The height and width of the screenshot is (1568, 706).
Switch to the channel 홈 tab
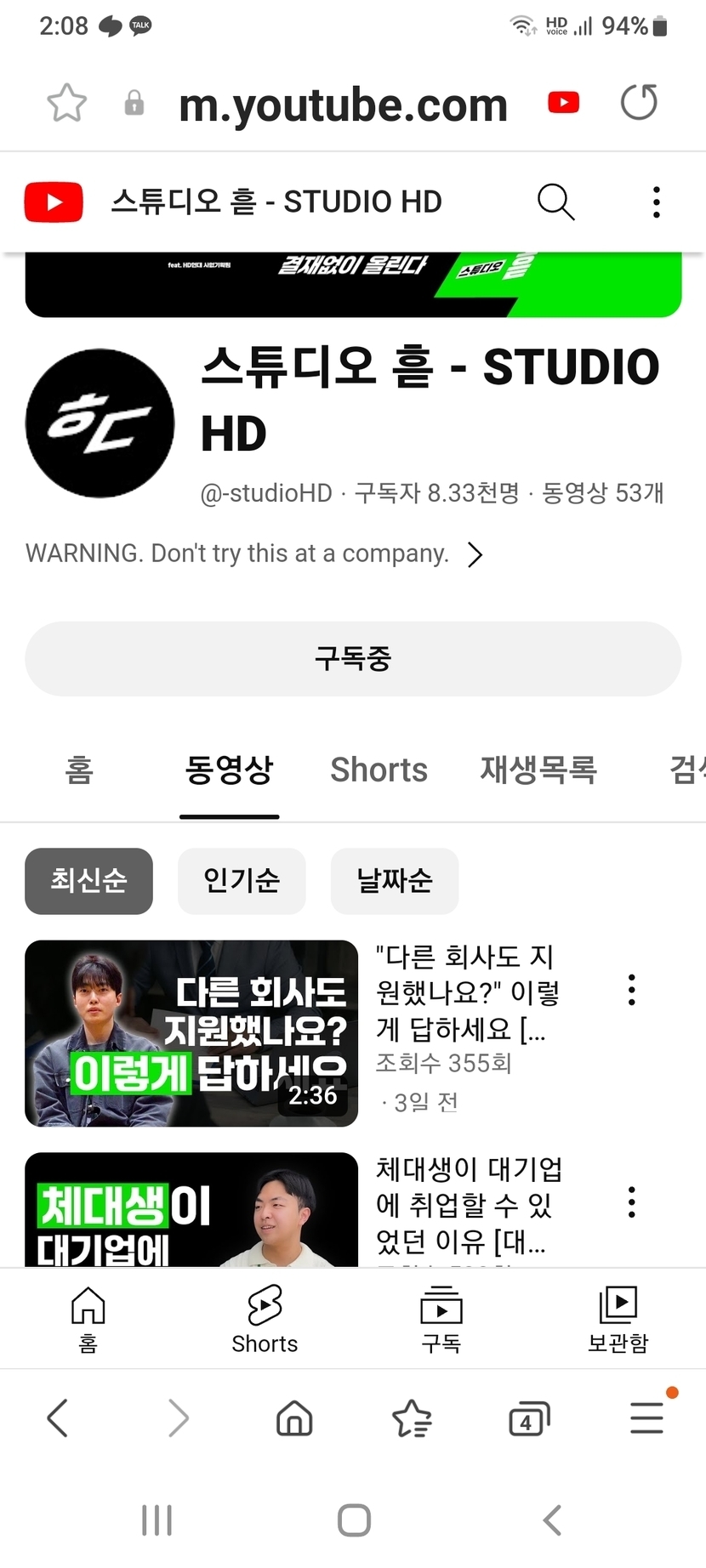click(79, 770)
